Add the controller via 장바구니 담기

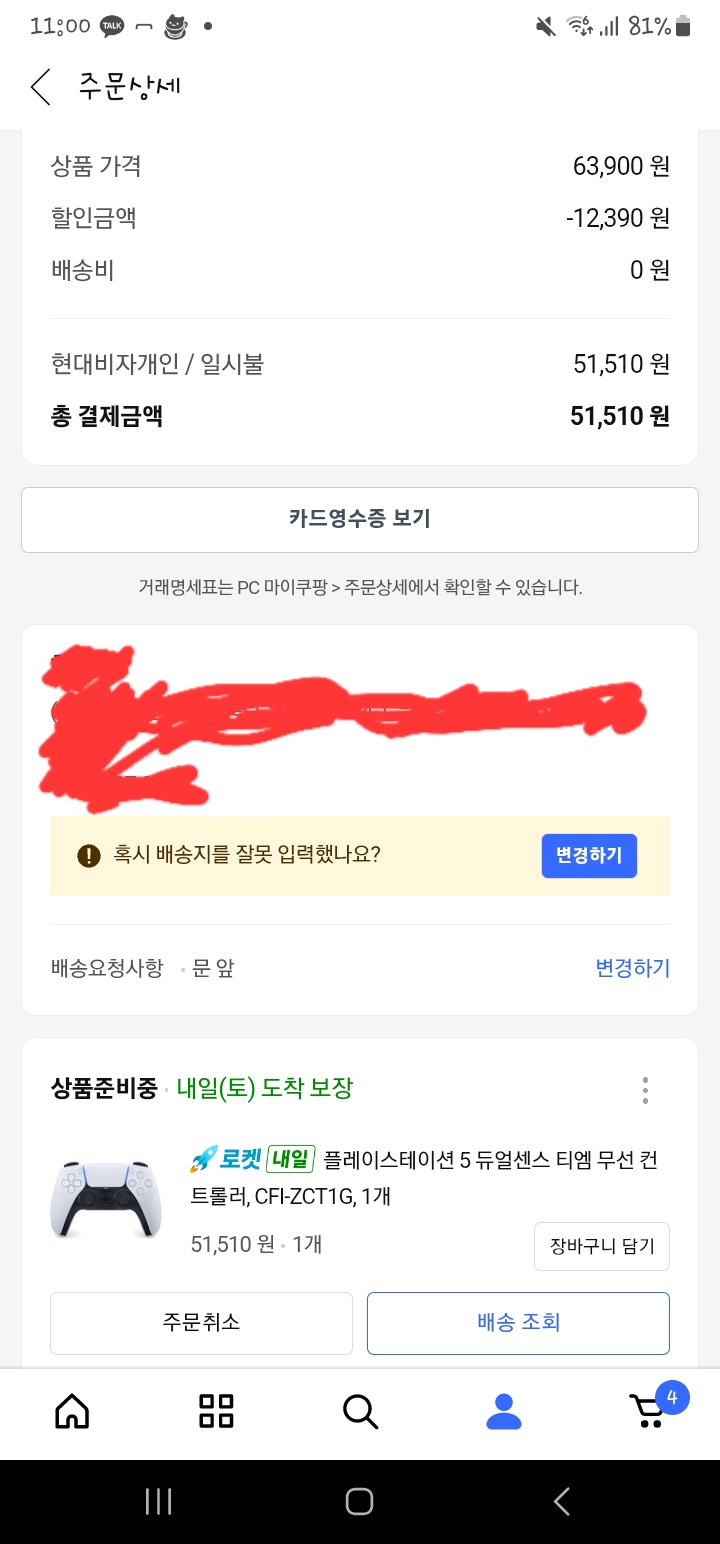click(x=601, y=1246)
